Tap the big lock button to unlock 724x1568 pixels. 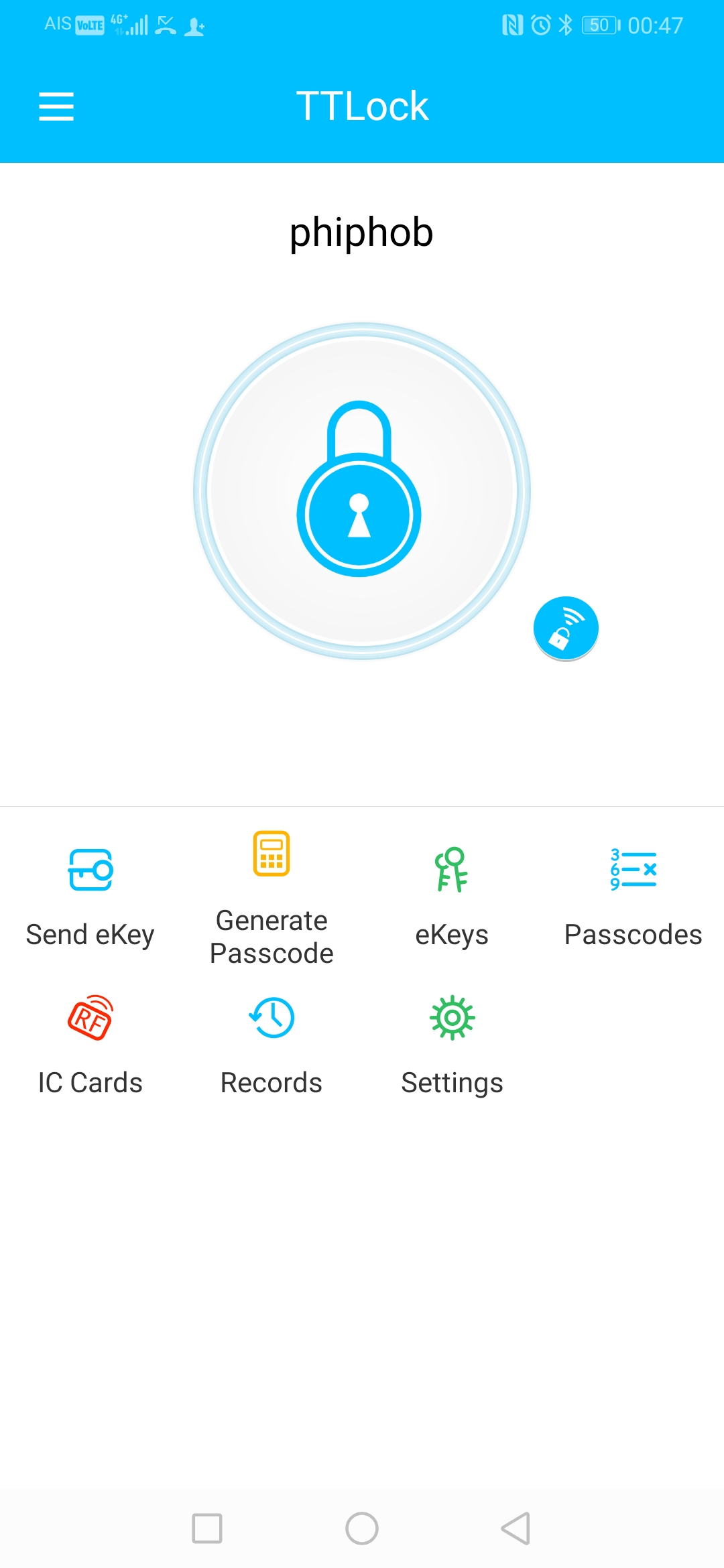pyautogui.click(x=362, y=491)
